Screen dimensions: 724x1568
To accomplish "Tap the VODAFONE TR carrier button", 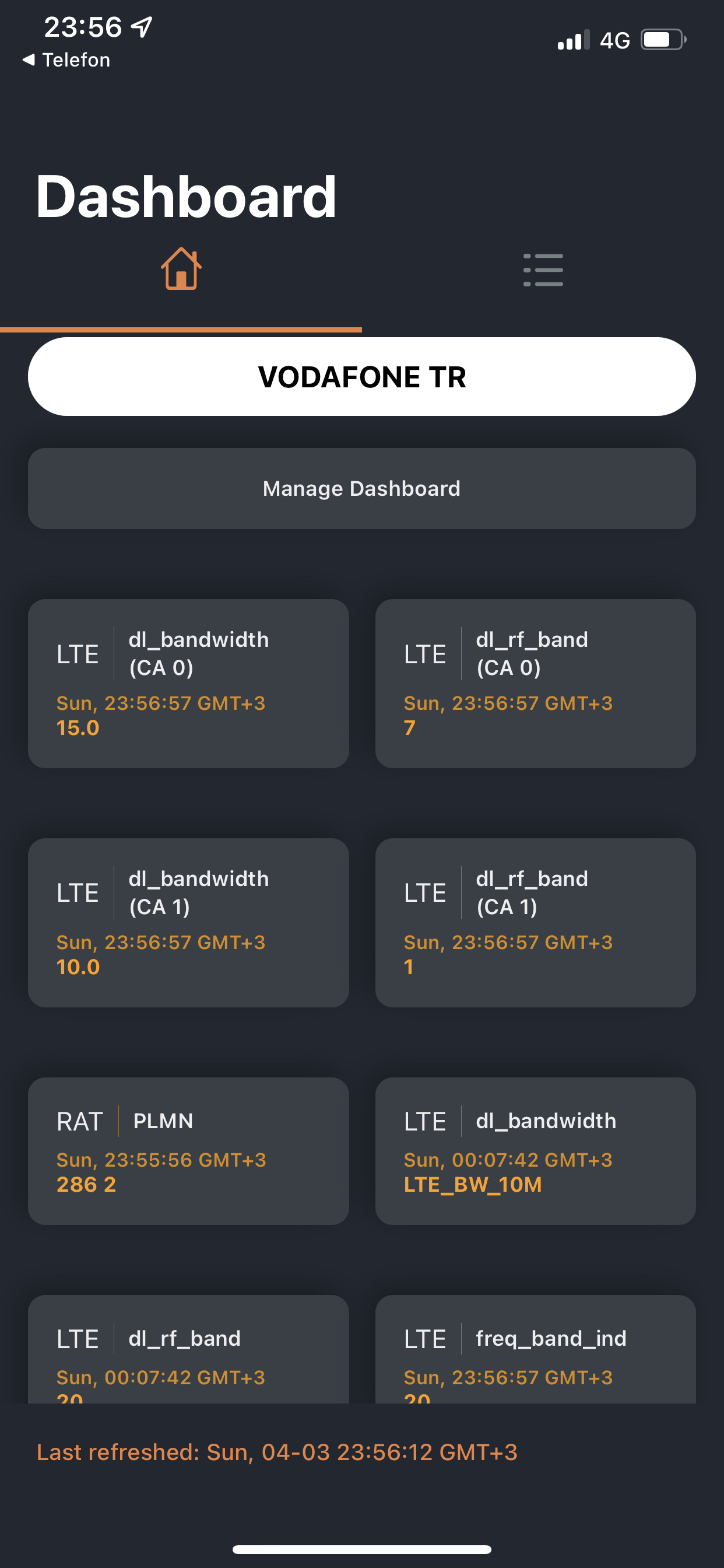I will pyautogui.click(x=362, y=377).
